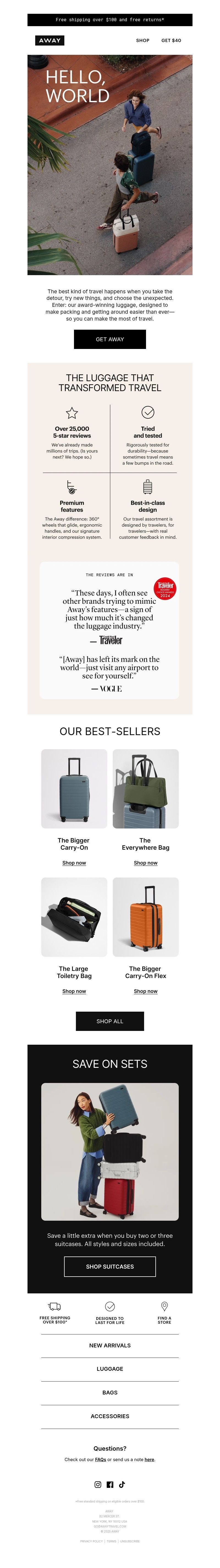This screenshot has height=1568, width=220.
Task: Open the NEW ARRIVALS menu row
Action: (x=110, y=1346)
